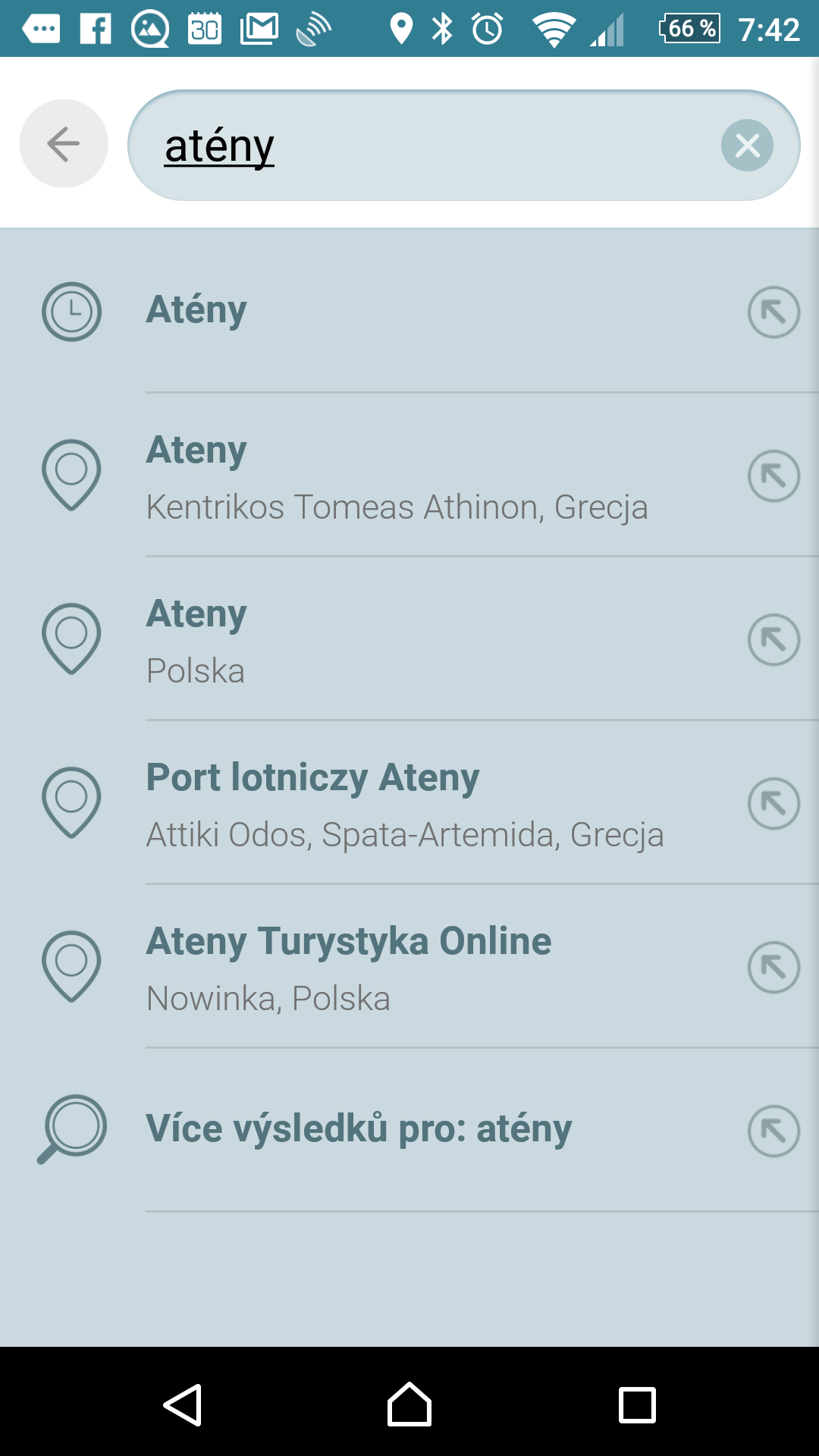Open recent apps overview
819x1456 pixels.
(x=637, y=1405)
